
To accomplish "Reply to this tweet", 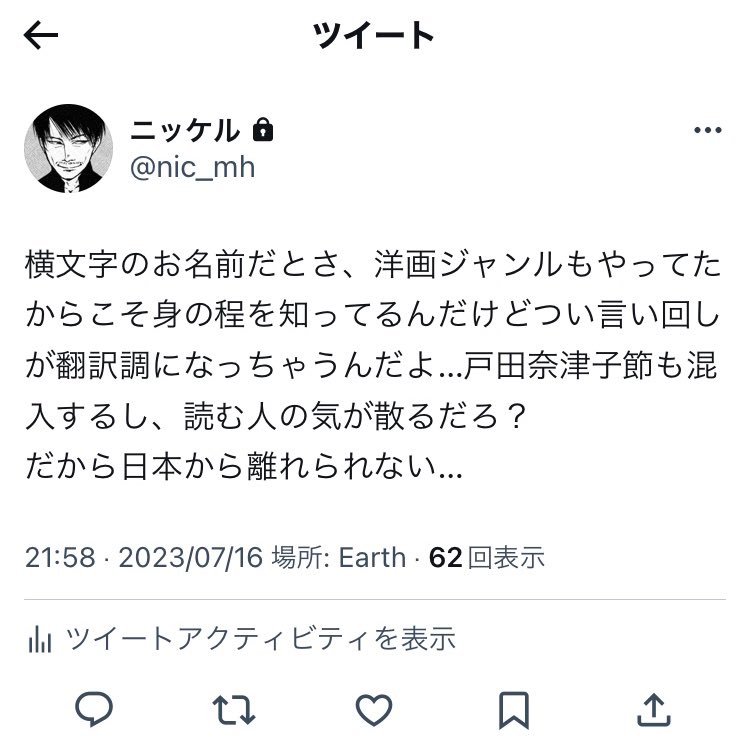I will 94,710.
